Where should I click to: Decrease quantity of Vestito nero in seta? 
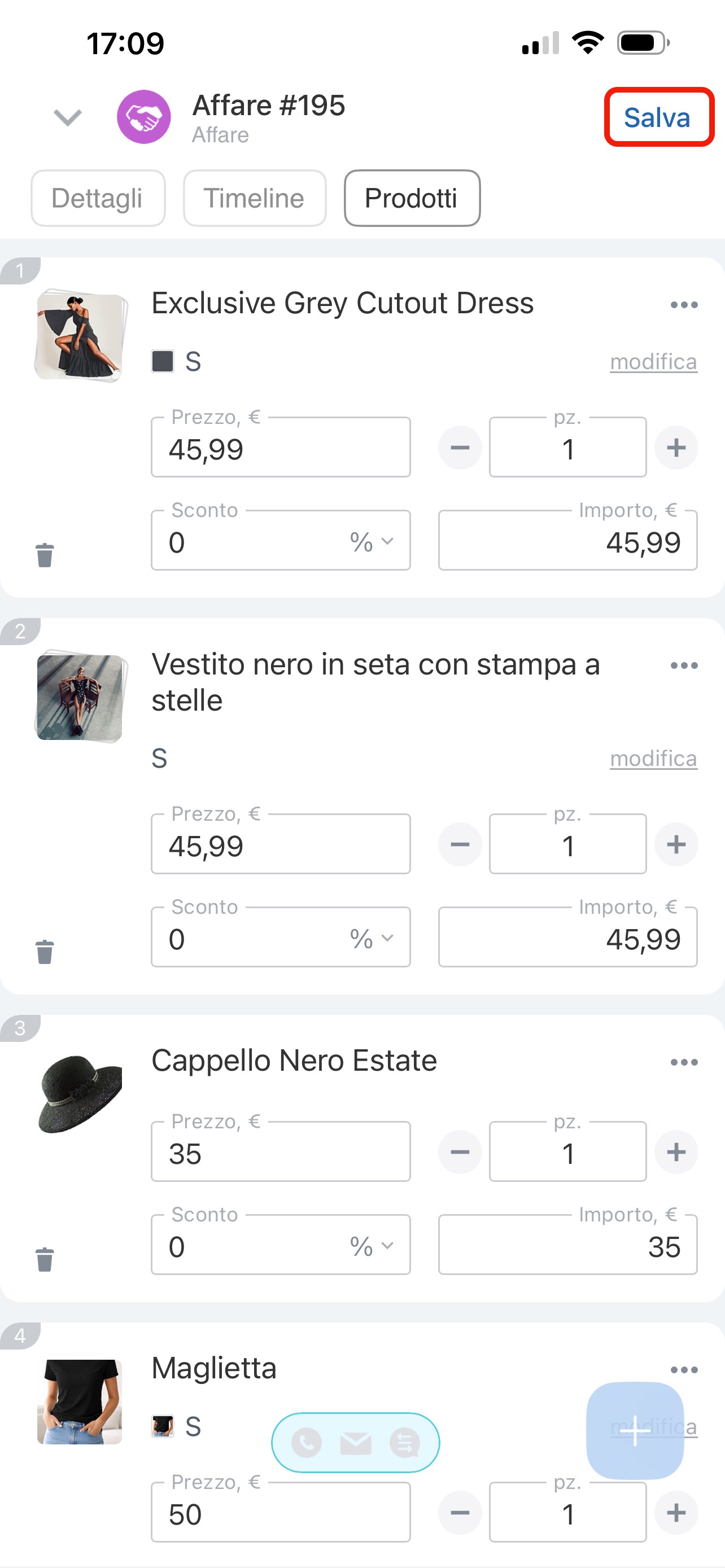click(x=460, y=845)
